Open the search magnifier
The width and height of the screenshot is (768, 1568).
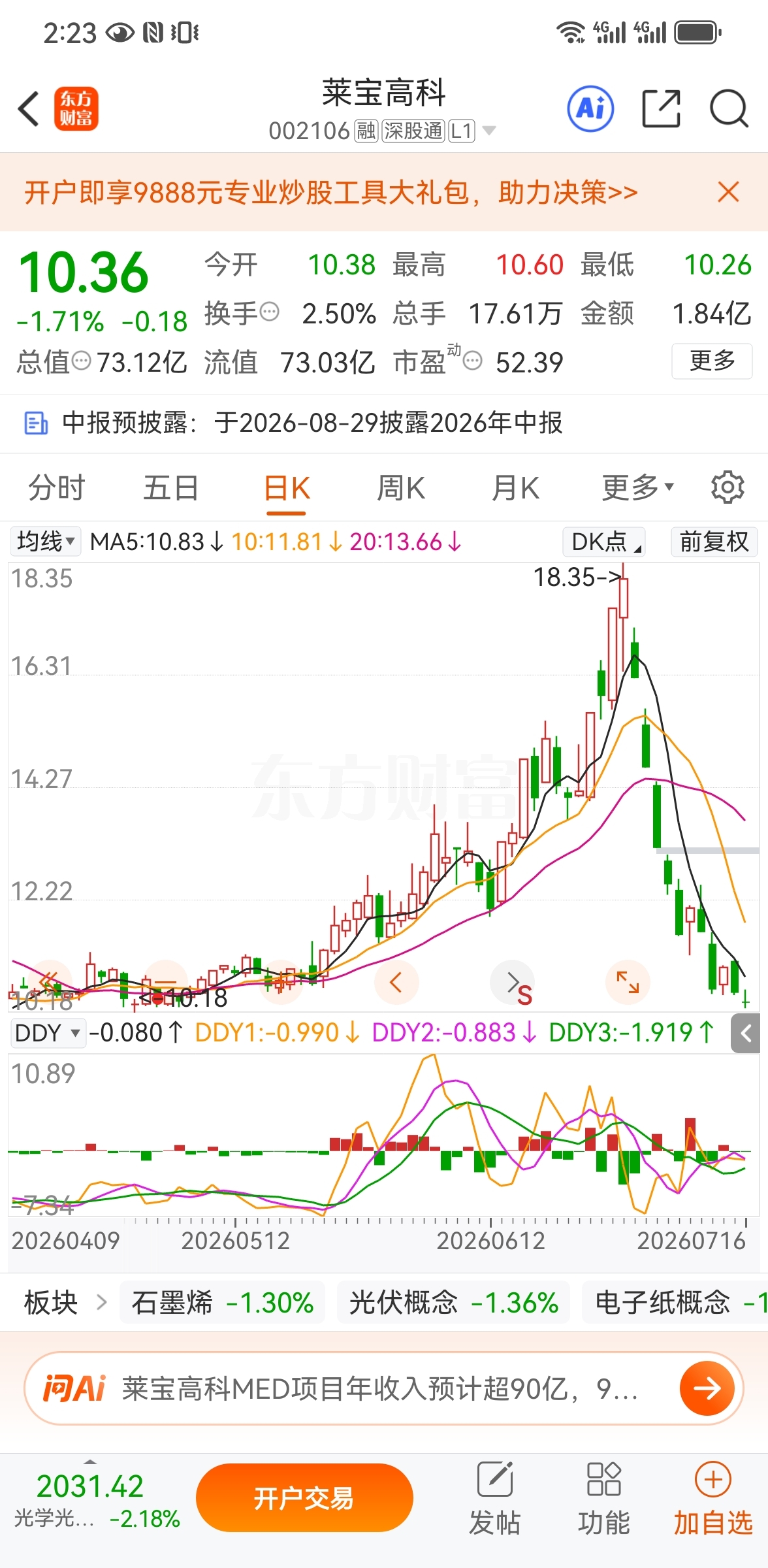pyautogui.click(x=729, y=108)
